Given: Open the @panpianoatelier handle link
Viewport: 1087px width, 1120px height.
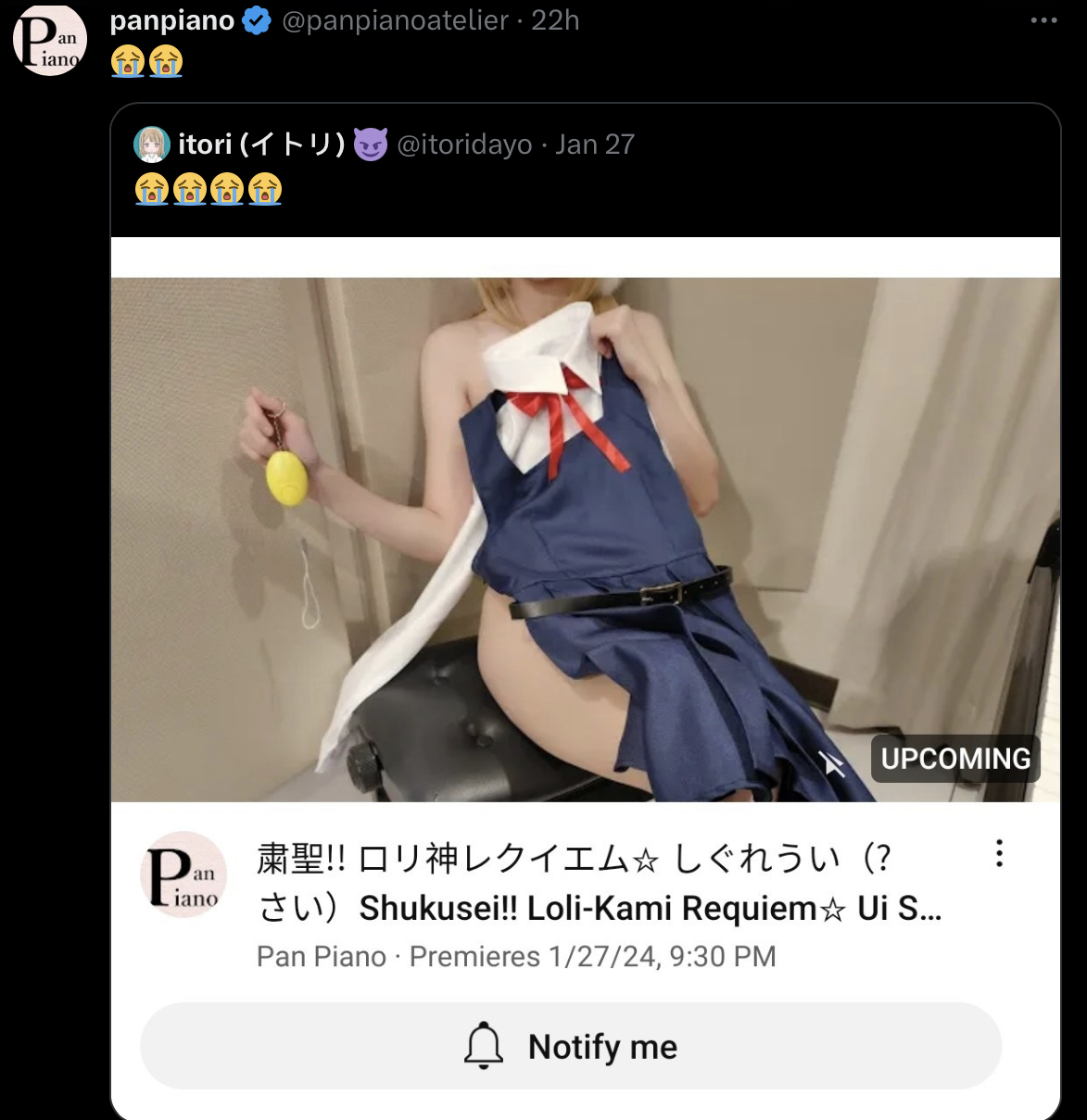Looking at the screenshot, I should tap(395, 20).
